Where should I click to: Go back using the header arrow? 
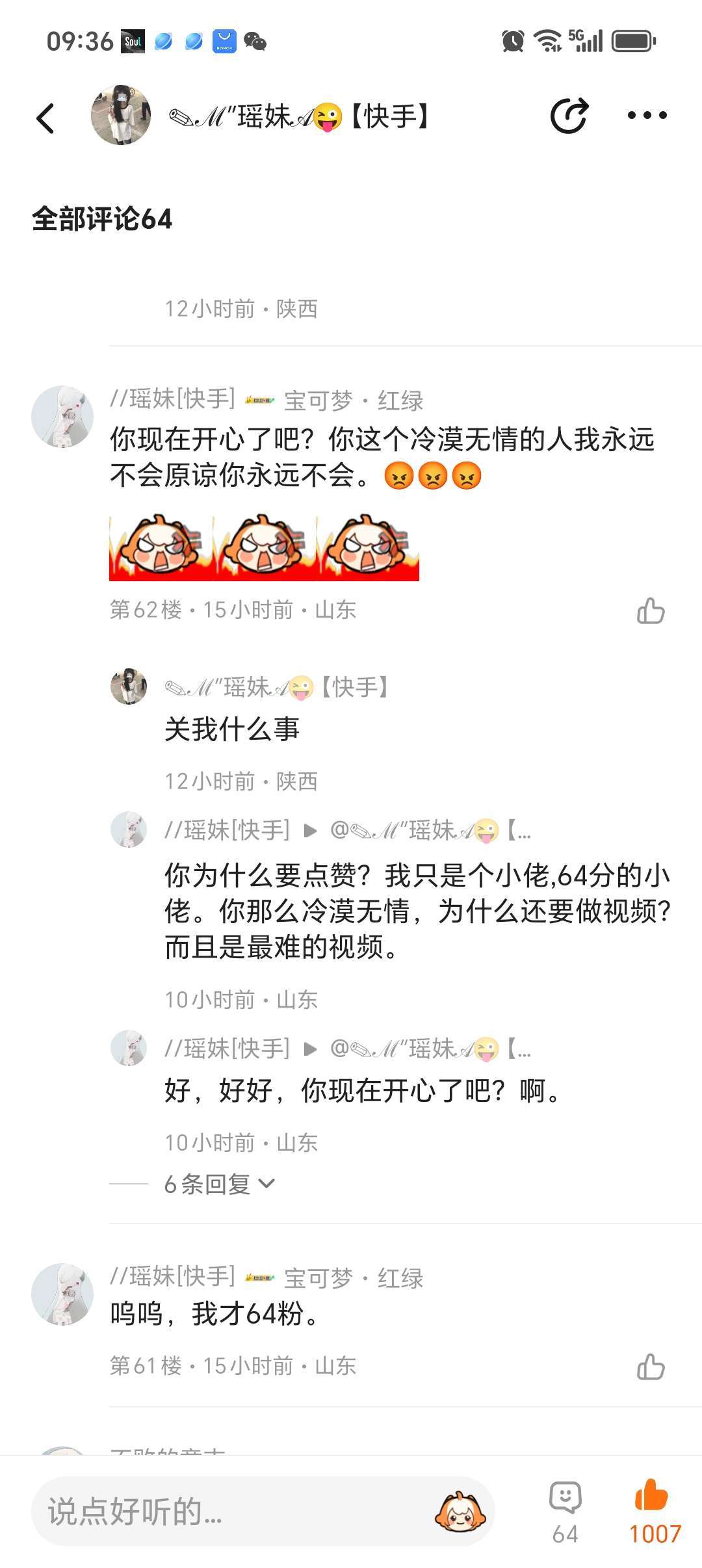[x=45, y=118]
